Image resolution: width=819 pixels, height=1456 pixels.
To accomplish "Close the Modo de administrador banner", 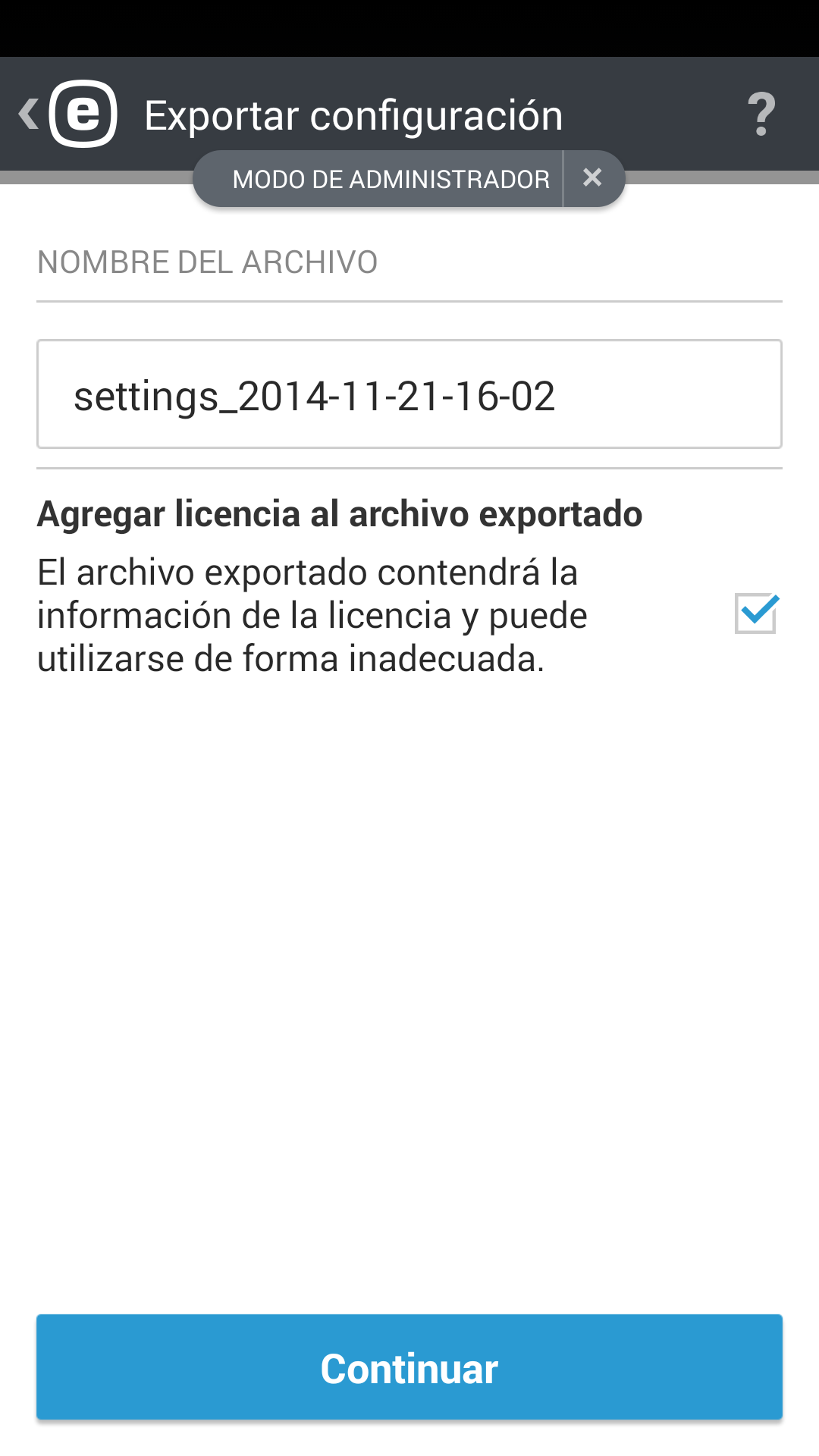I will (x=592, y=178).
